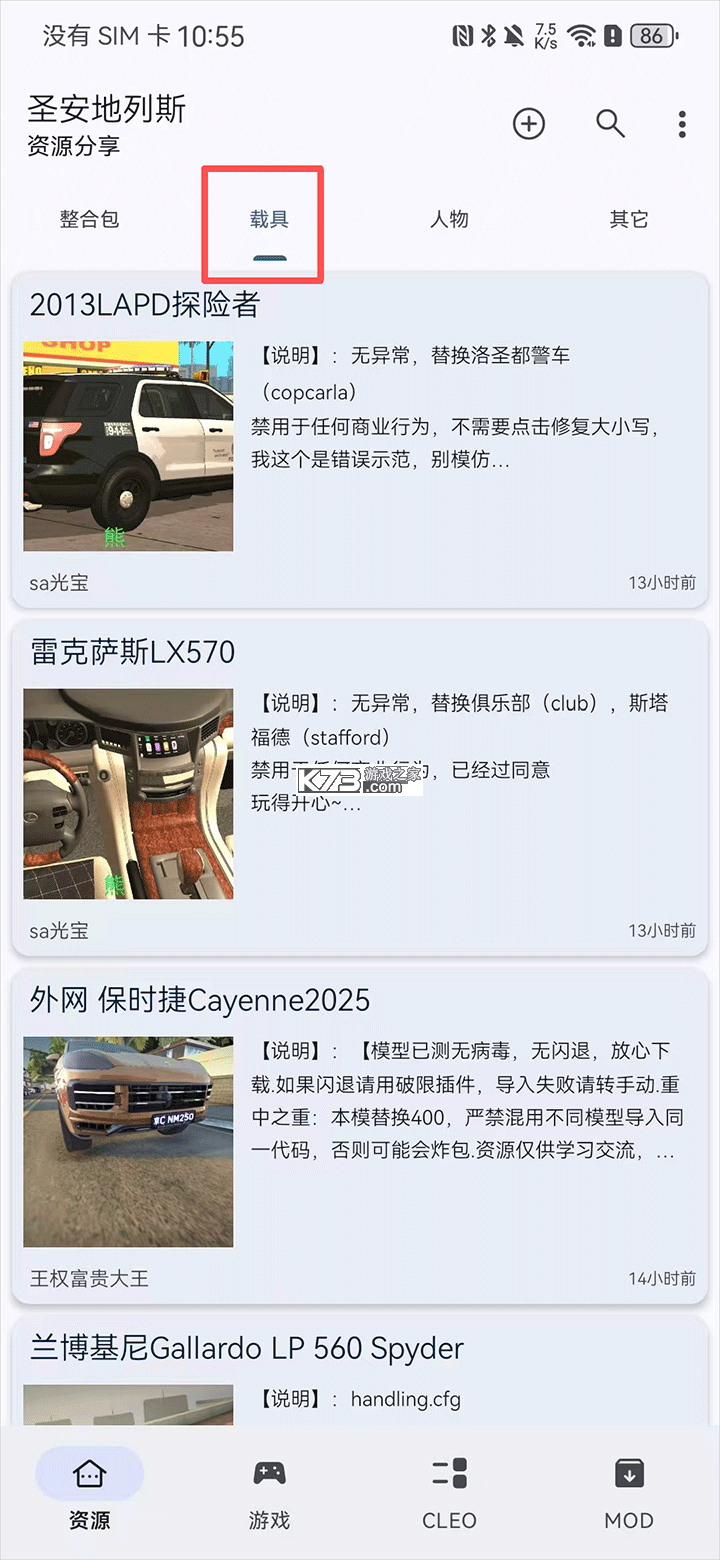Click the Wi-Fi status icon

pyautogui.click(x=581, y=35)
